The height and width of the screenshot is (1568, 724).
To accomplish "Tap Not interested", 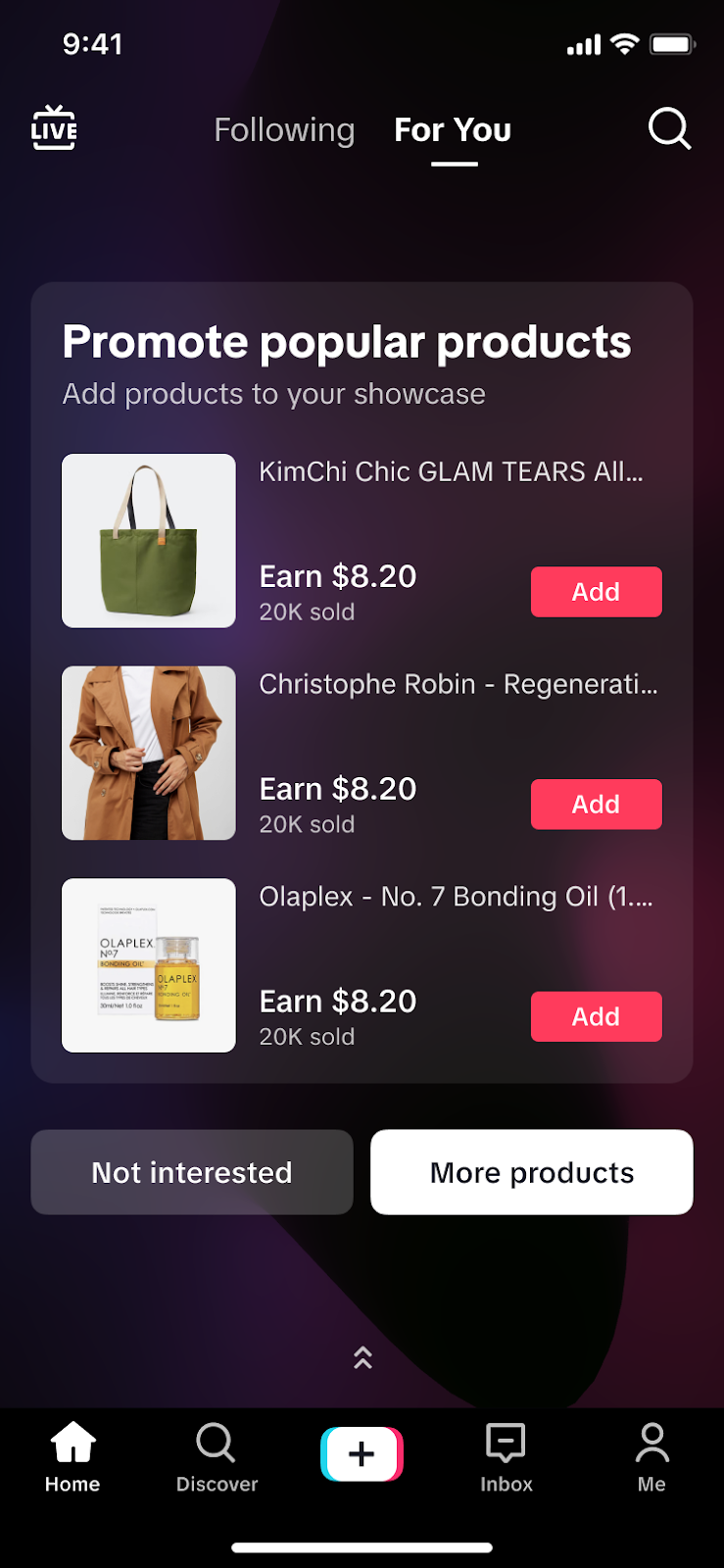I will click(192, 1172).
